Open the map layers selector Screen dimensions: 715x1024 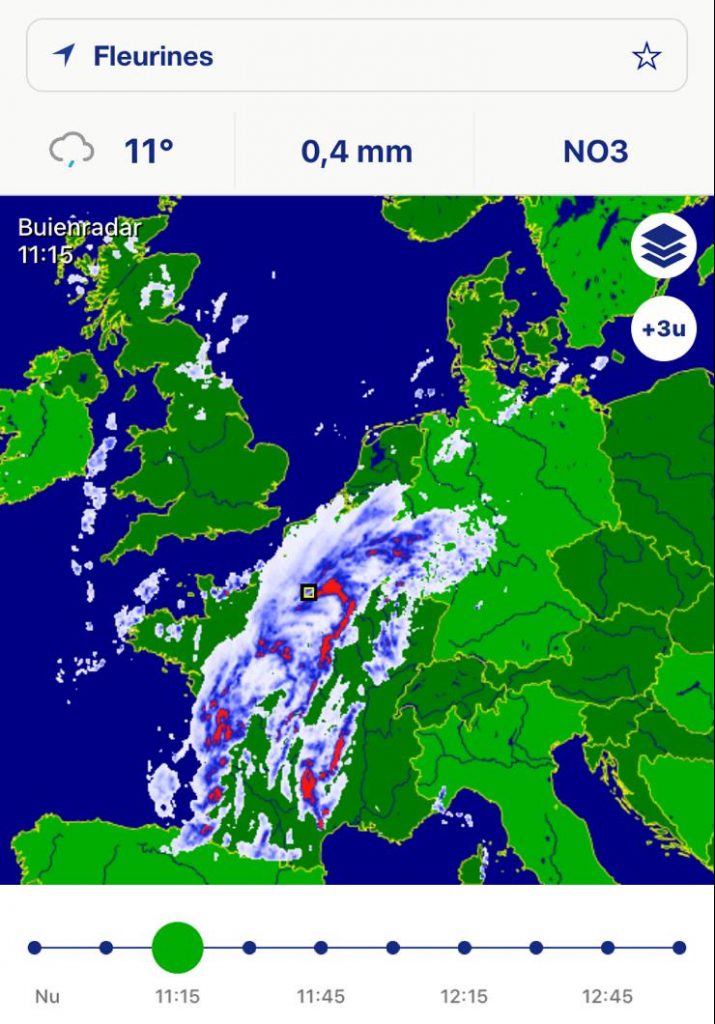tap(664, 246)
